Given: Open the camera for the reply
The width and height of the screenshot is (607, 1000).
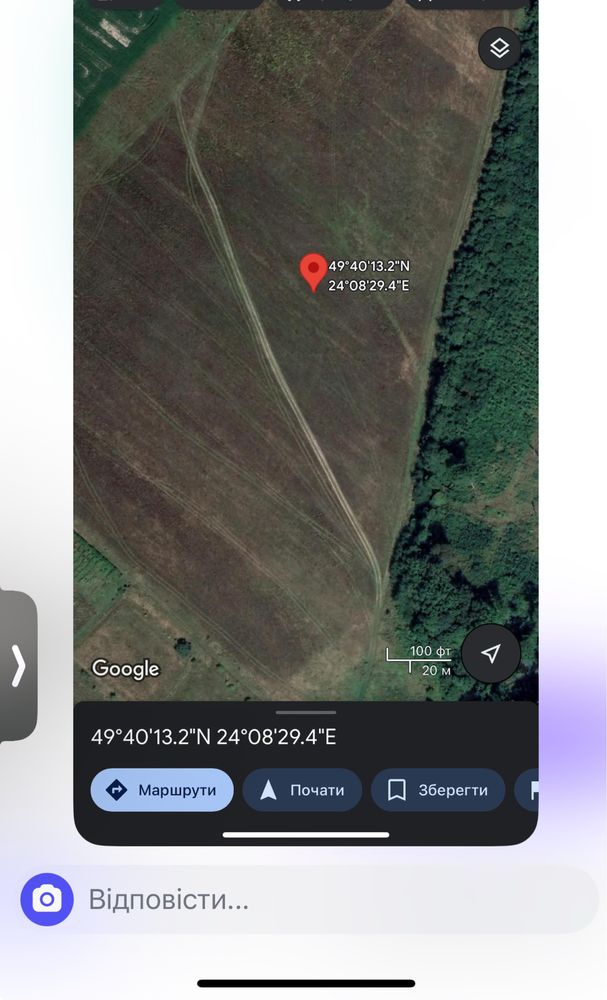Looking at the screenshot, I should pos(47,899).
